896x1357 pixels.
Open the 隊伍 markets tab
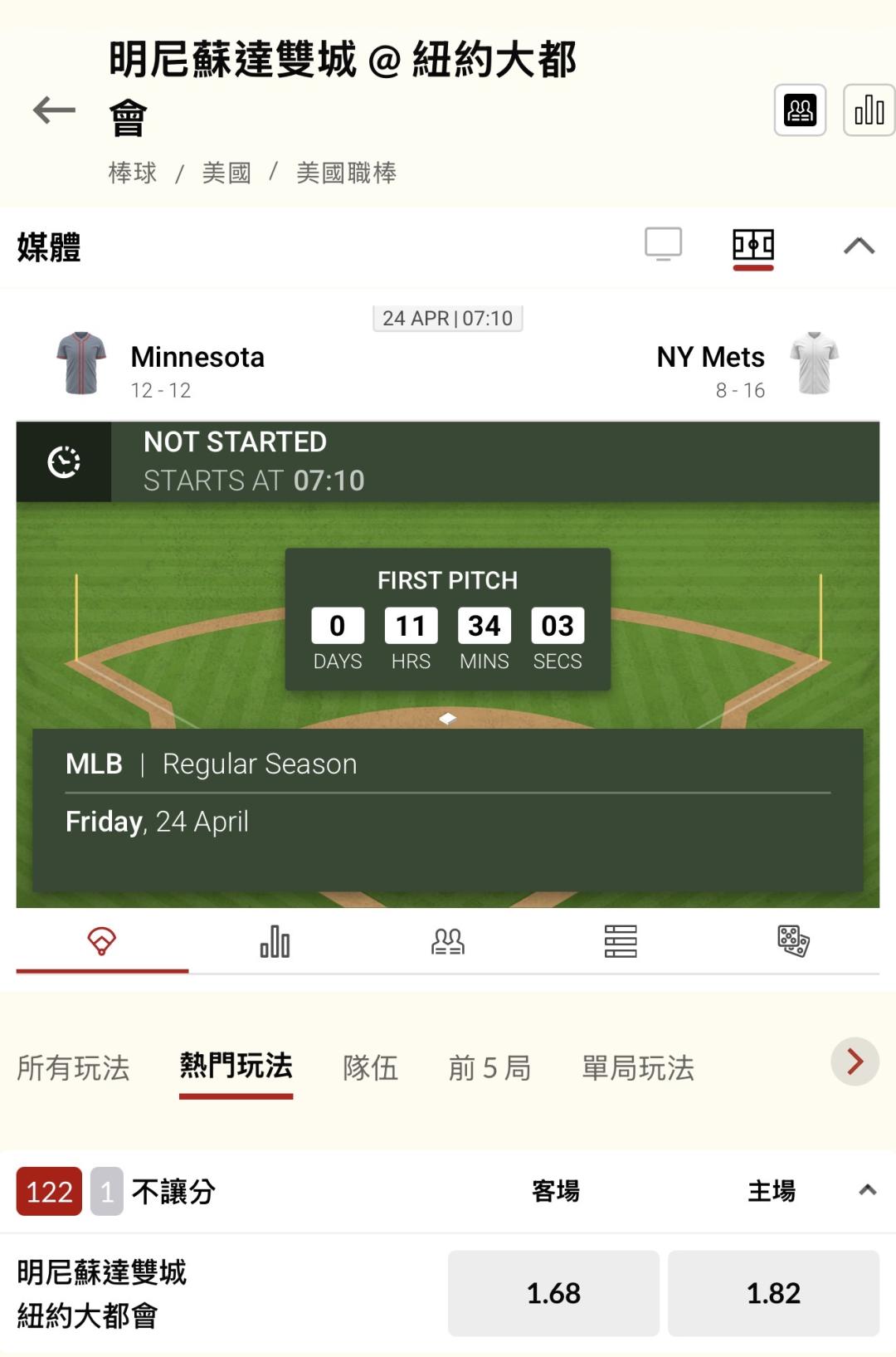click(371, 1067)
